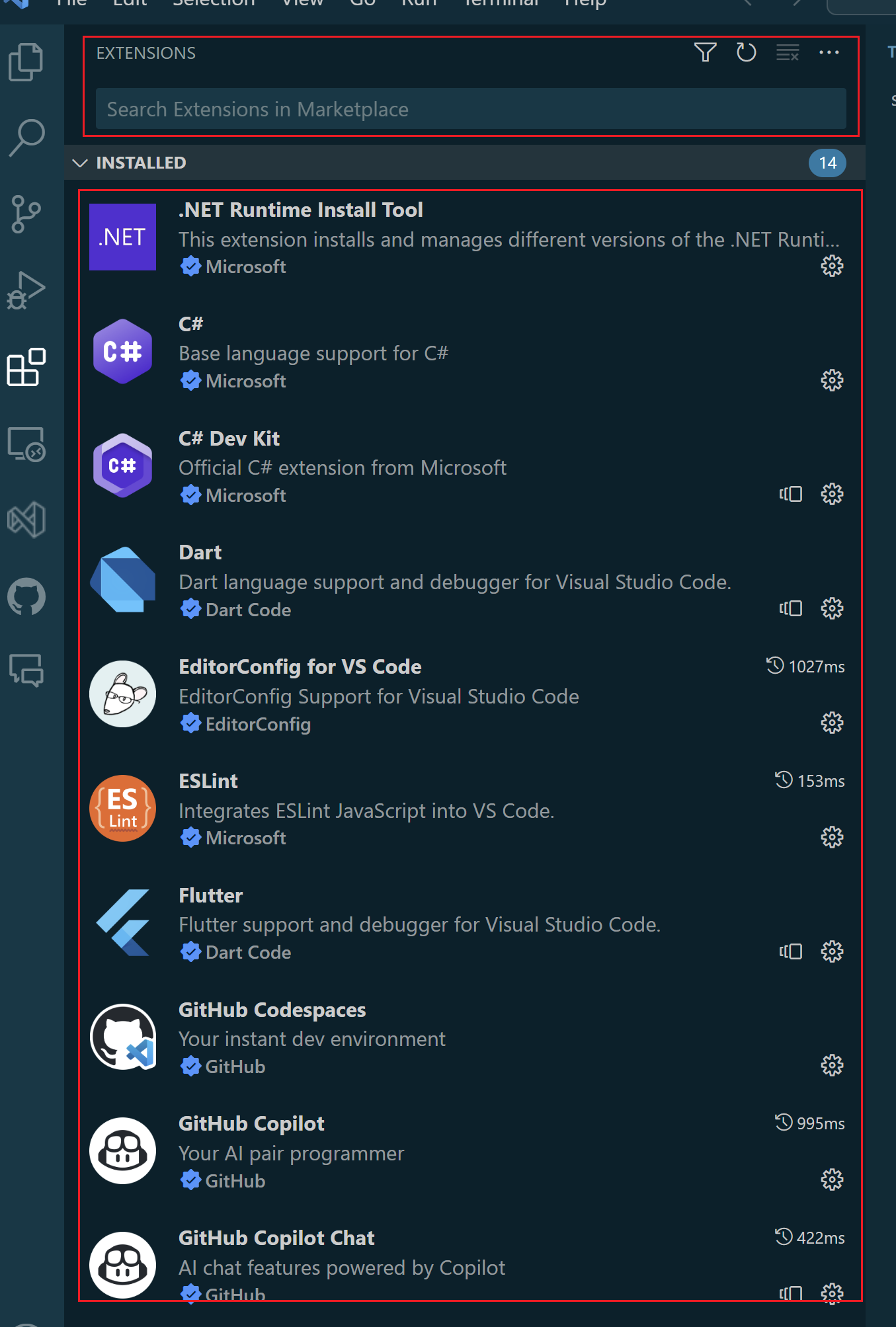This screenshot has height=1327, width=896.
Task: Open the More Actions menu in the Extensions panel
Action: (829, 53)
